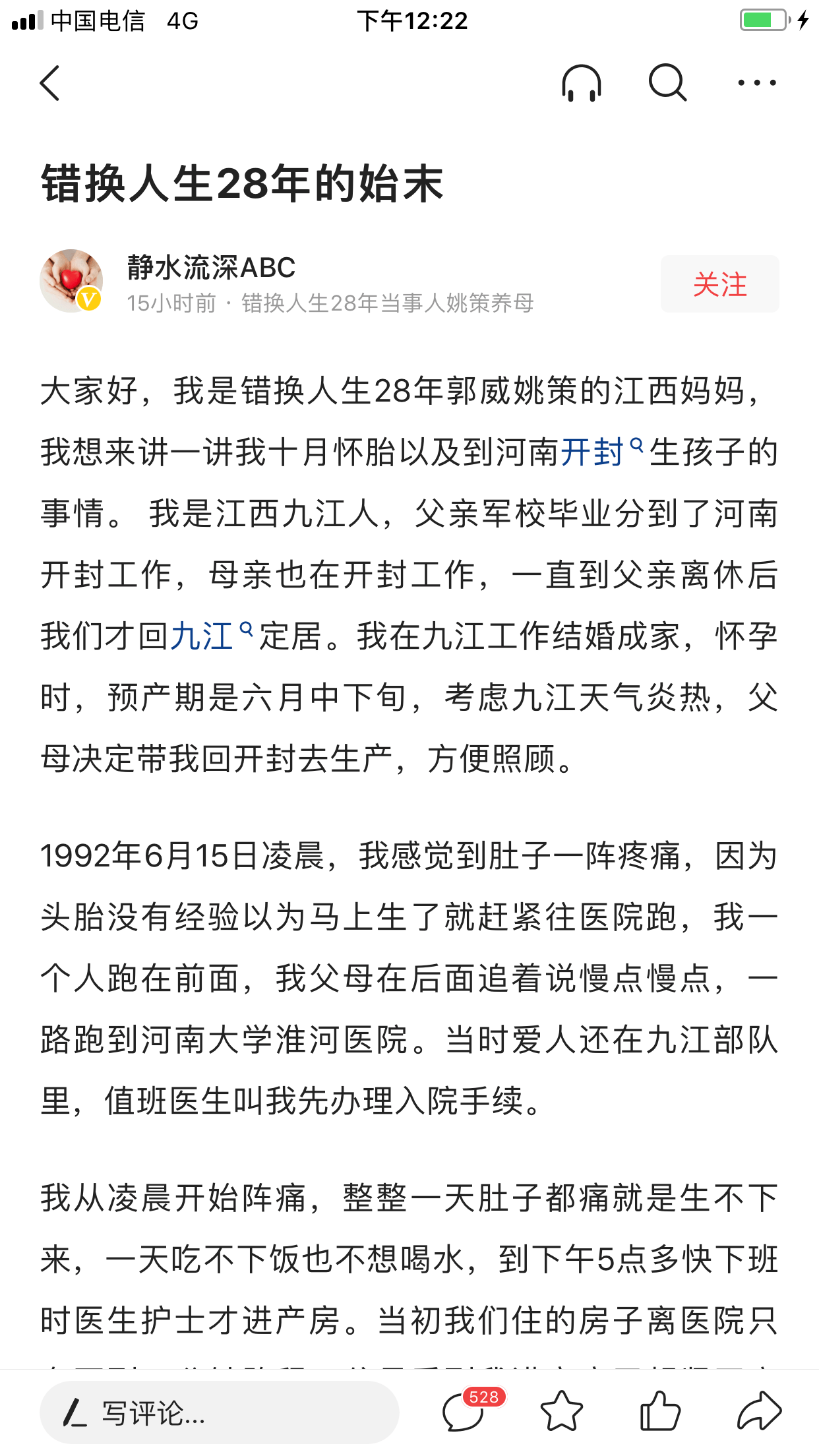Like the article with the thumbs-up icon

click(x=659, y=1410)
